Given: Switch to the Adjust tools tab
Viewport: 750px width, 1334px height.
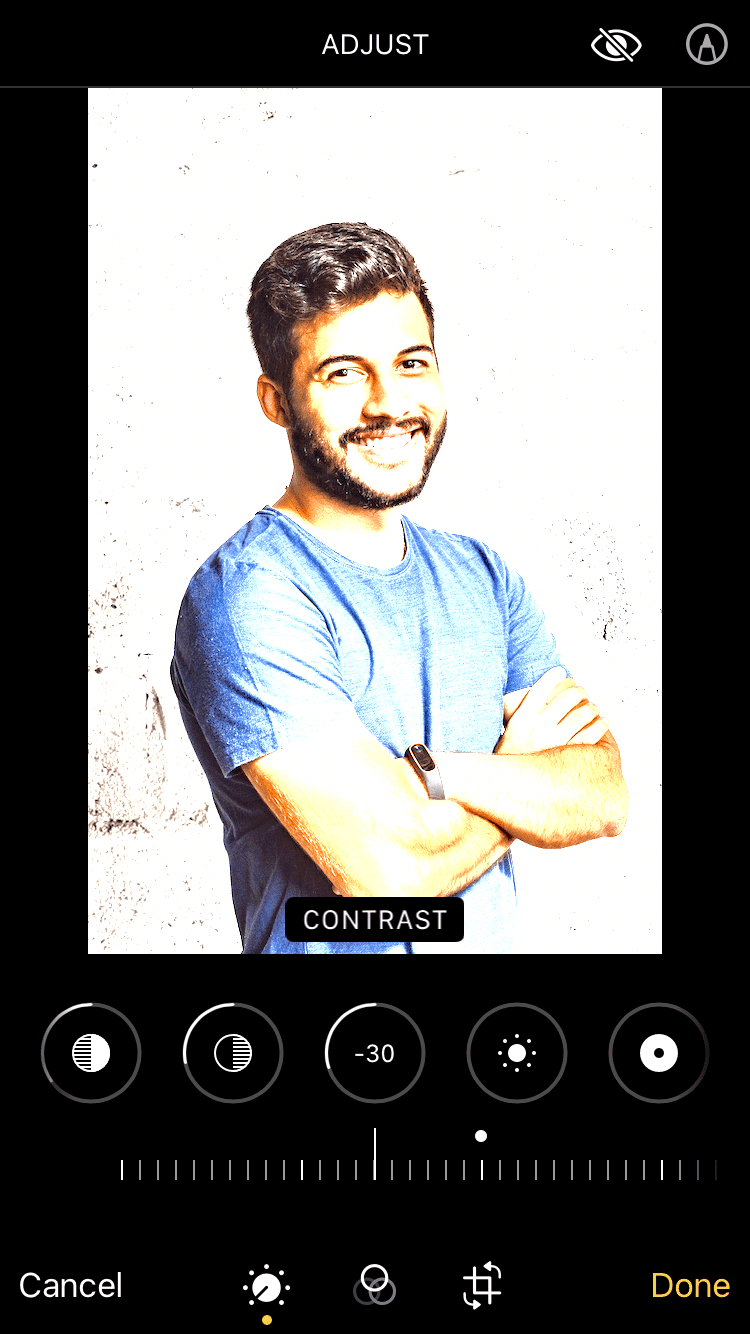Looking at the screenshot, I should pyautogui.click(x=267, y=1287).
